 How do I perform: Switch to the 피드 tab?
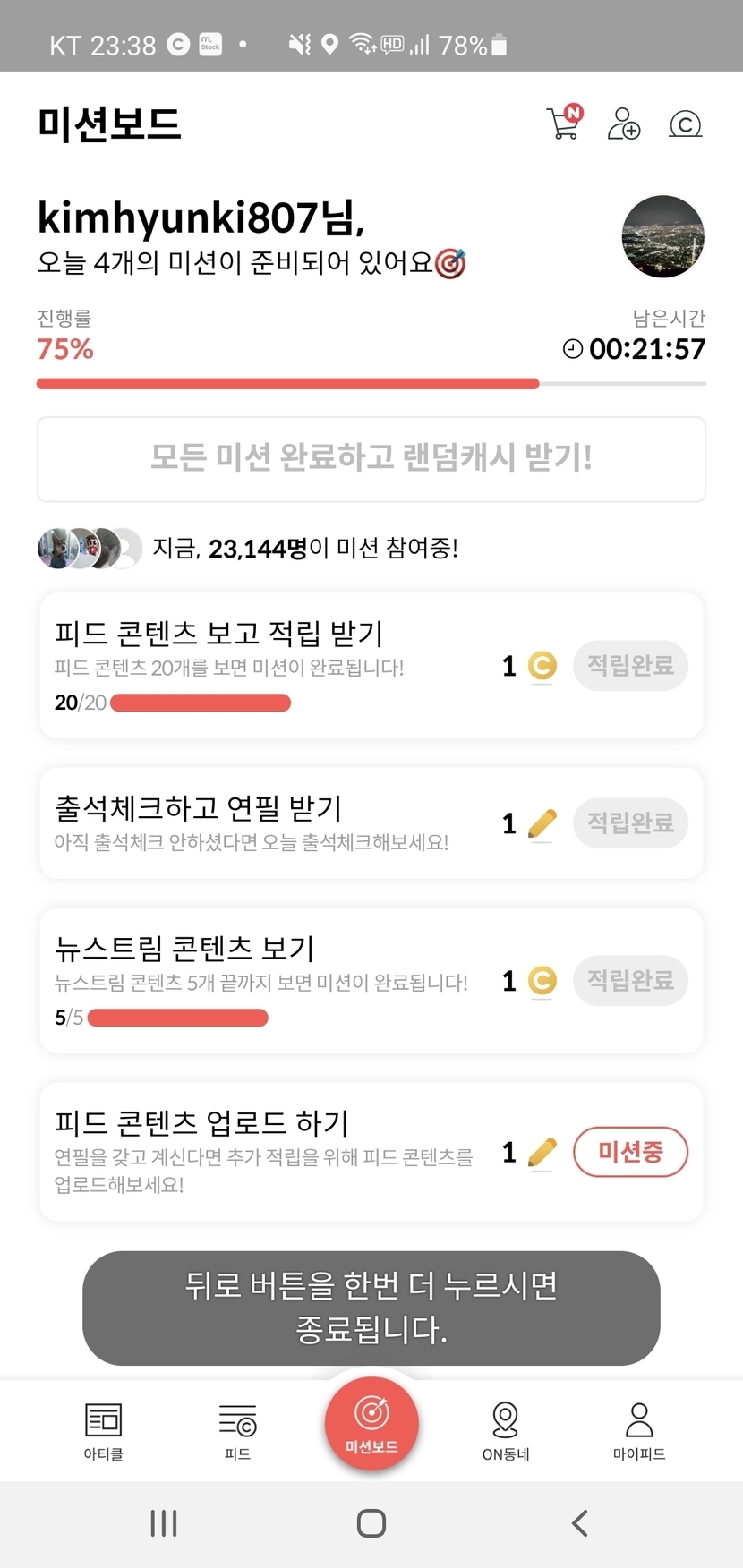pyautogui.click(x=237, y=1430)
